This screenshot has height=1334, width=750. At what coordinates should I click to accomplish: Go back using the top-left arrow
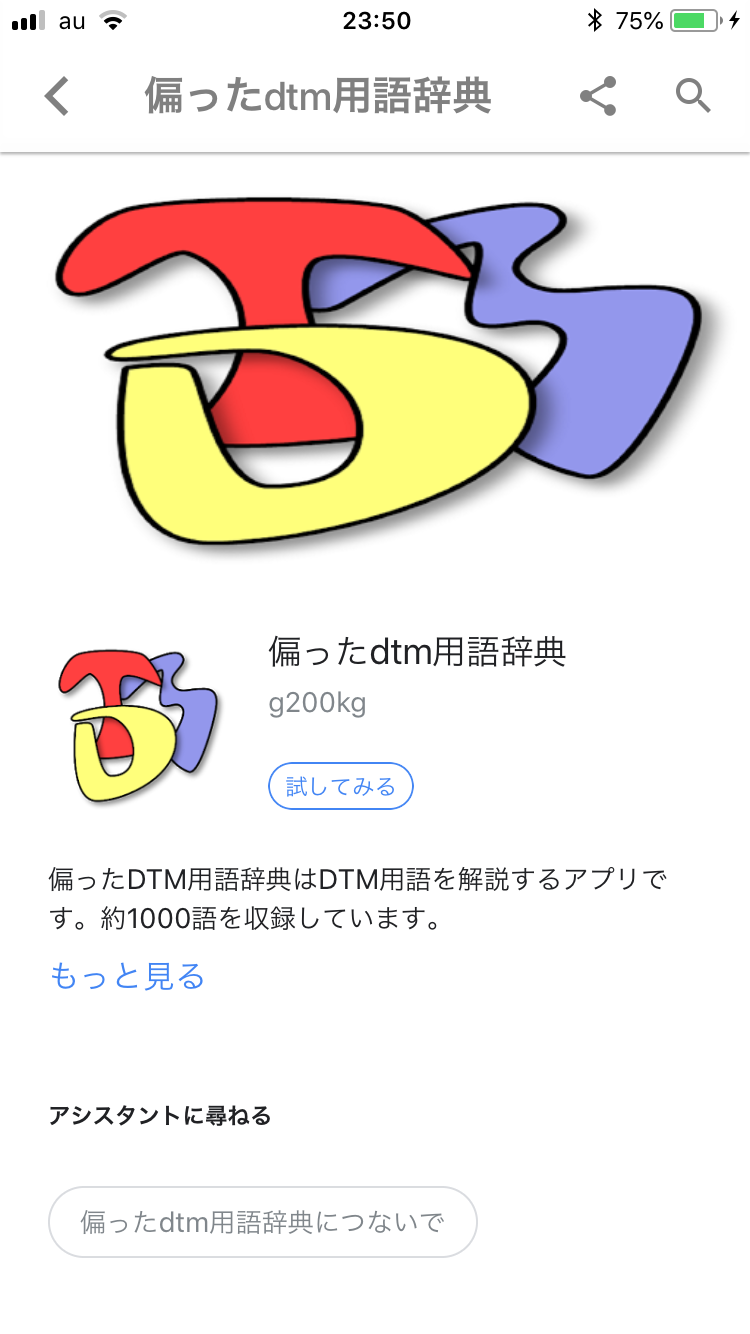click(58, 97)
